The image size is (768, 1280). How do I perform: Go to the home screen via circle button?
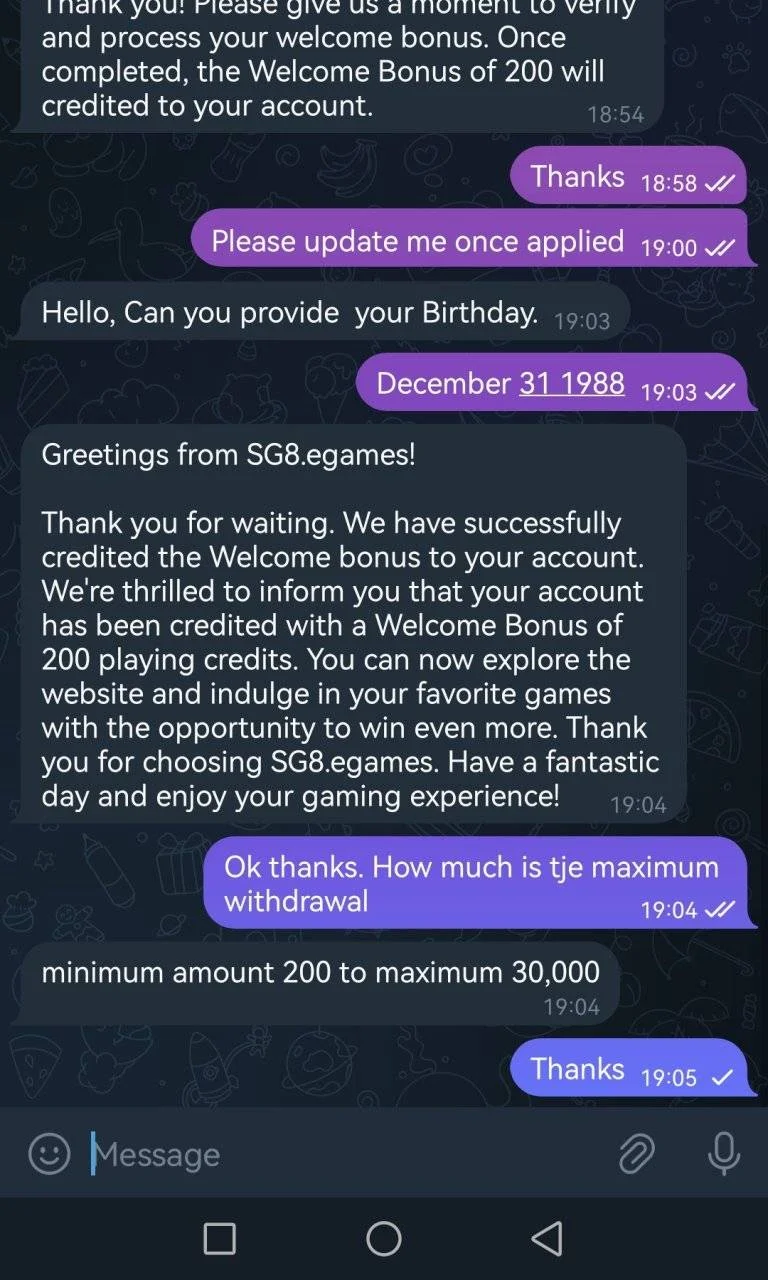coord(384,1239)
